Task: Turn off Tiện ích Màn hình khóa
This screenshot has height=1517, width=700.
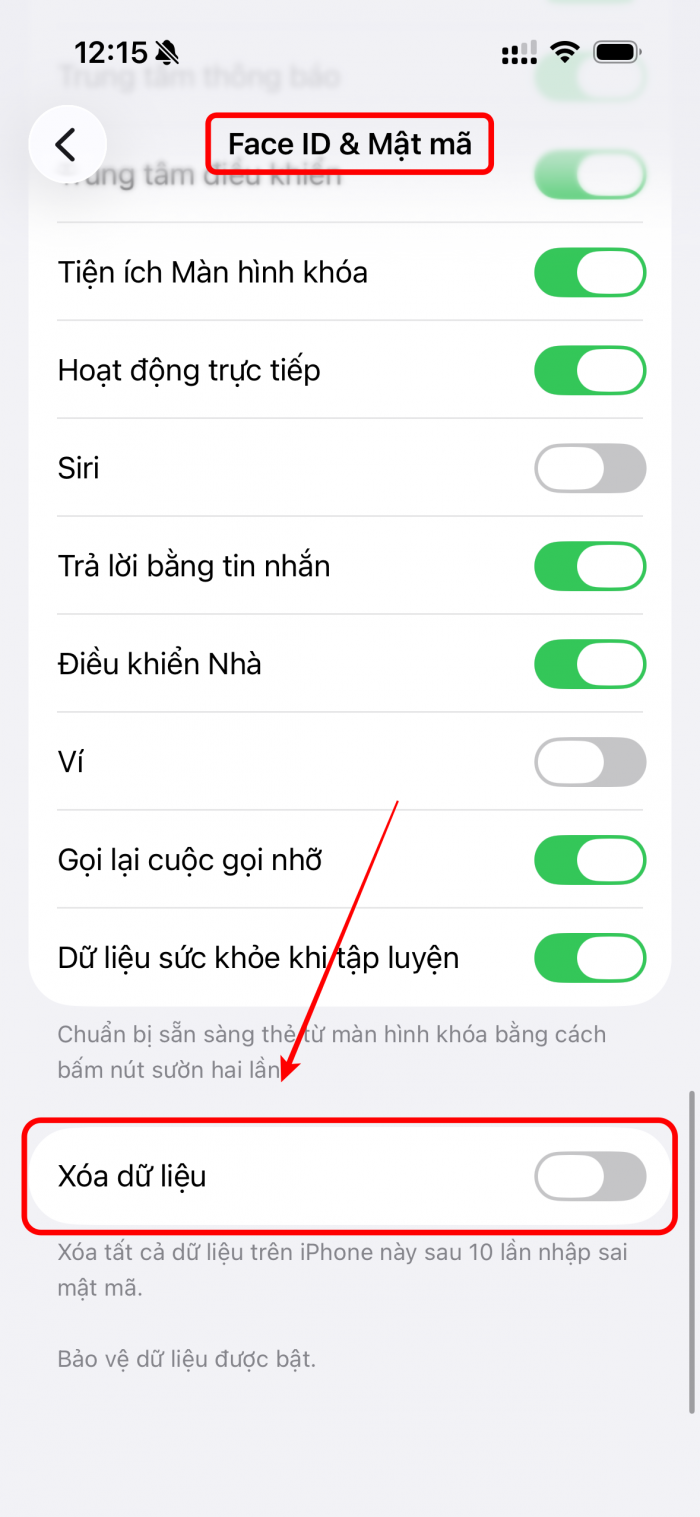Action: point(590,273)
